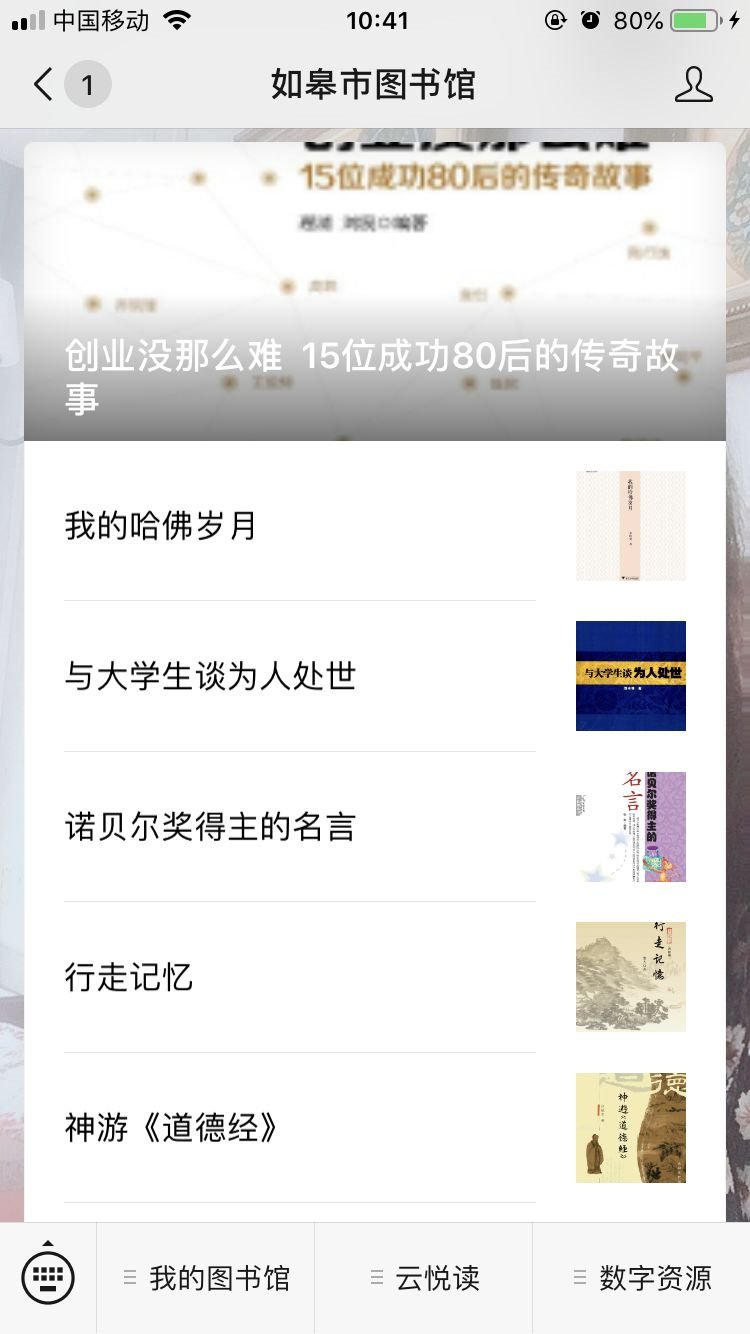
Task: Open the book 行走记忆
Action: 300,978
